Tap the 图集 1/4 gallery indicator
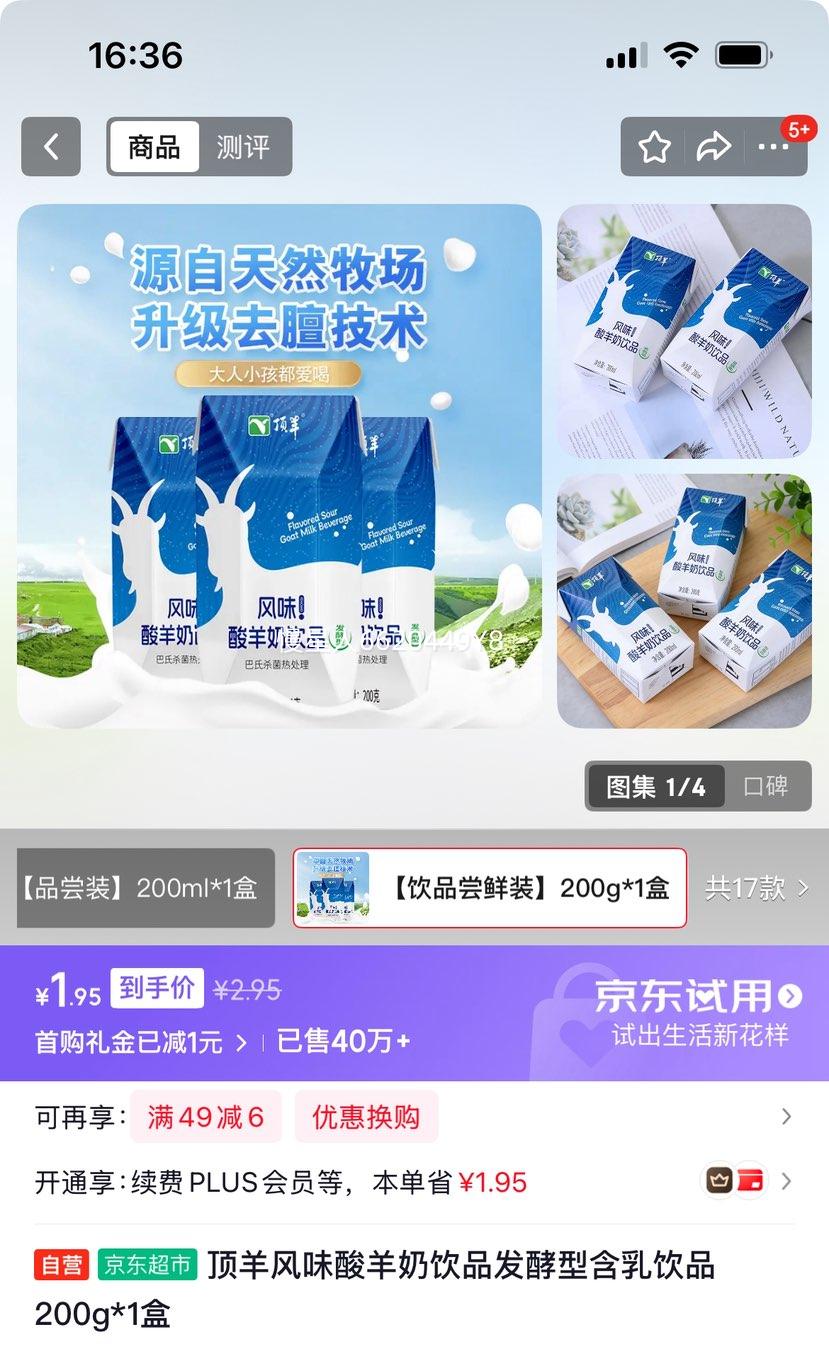Viewport: 829px width, 1349px height. click(654, 786)
